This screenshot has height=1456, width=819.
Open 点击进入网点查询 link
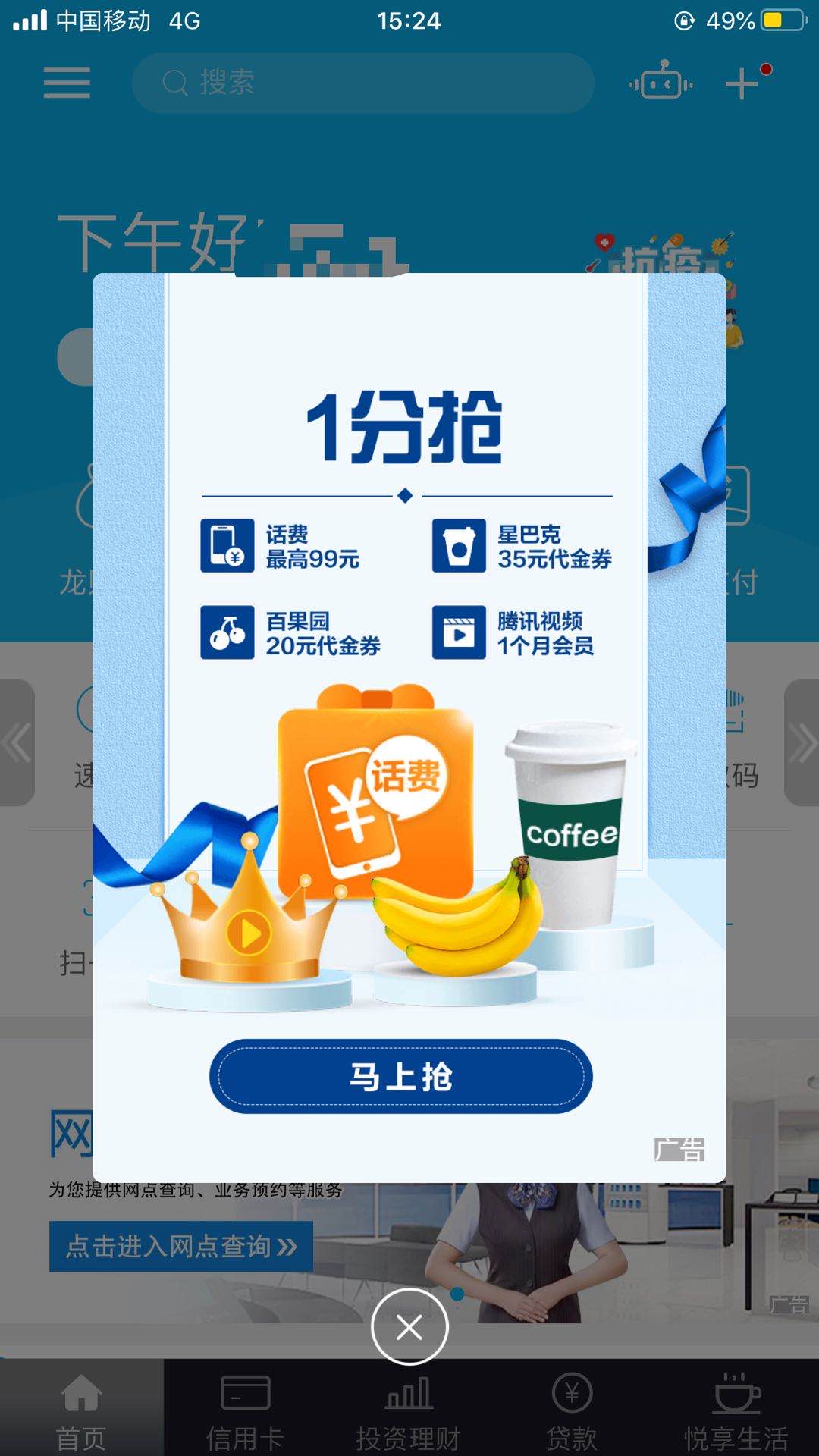tap(181, 1246)
